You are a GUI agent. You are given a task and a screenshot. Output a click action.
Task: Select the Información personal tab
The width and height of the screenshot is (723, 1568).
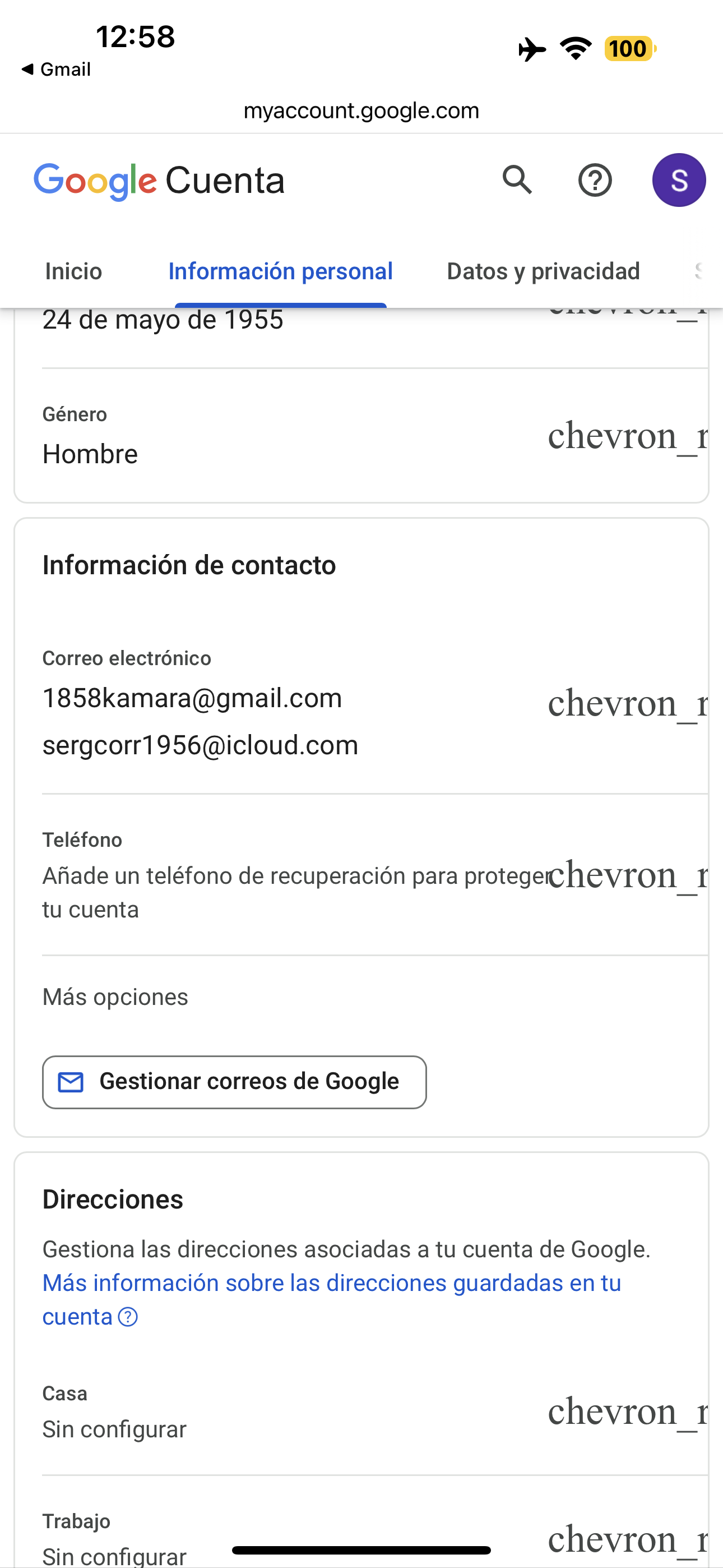[281, 271]
